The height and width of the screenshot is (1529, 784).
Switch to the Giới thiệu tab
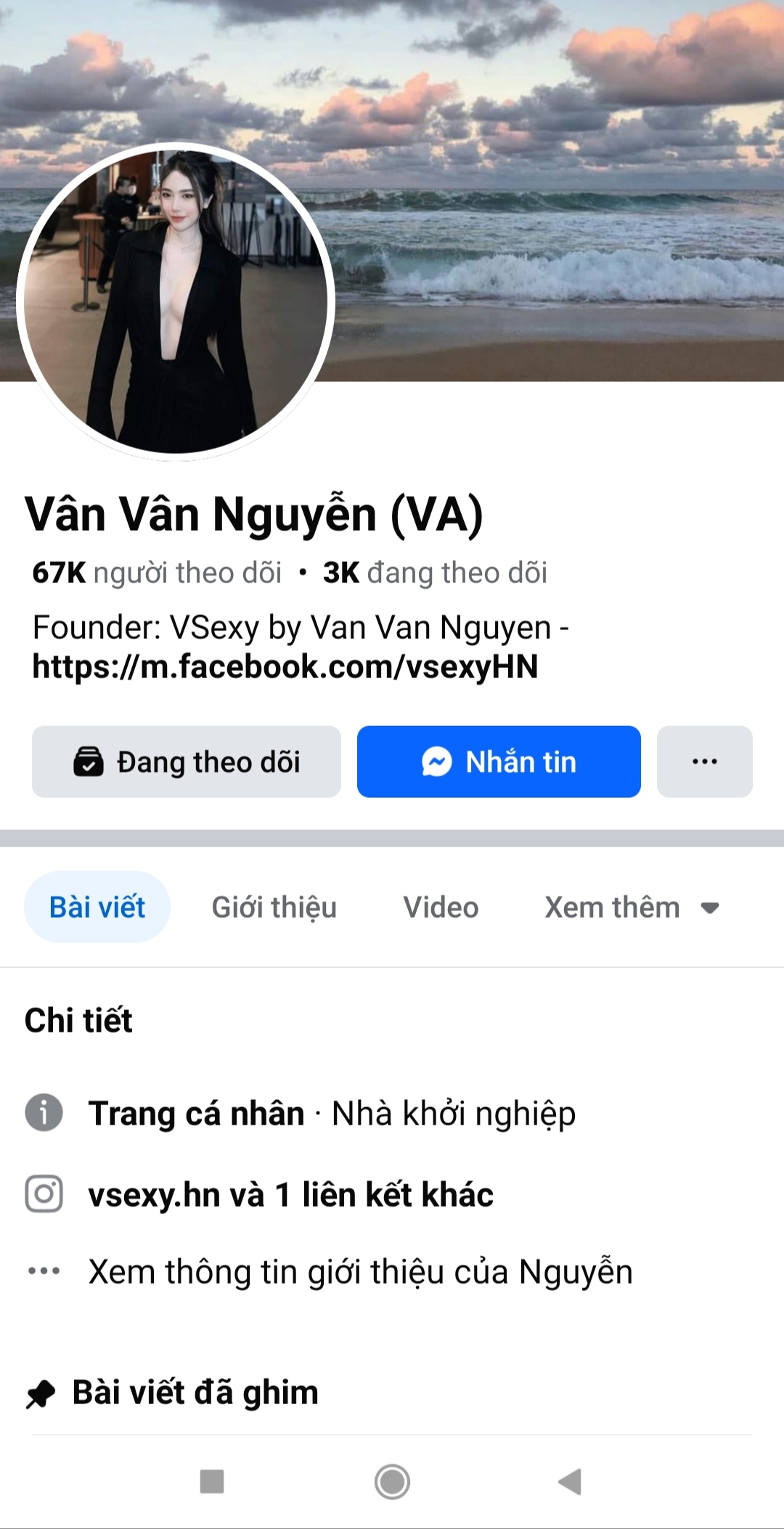[274, 907]
